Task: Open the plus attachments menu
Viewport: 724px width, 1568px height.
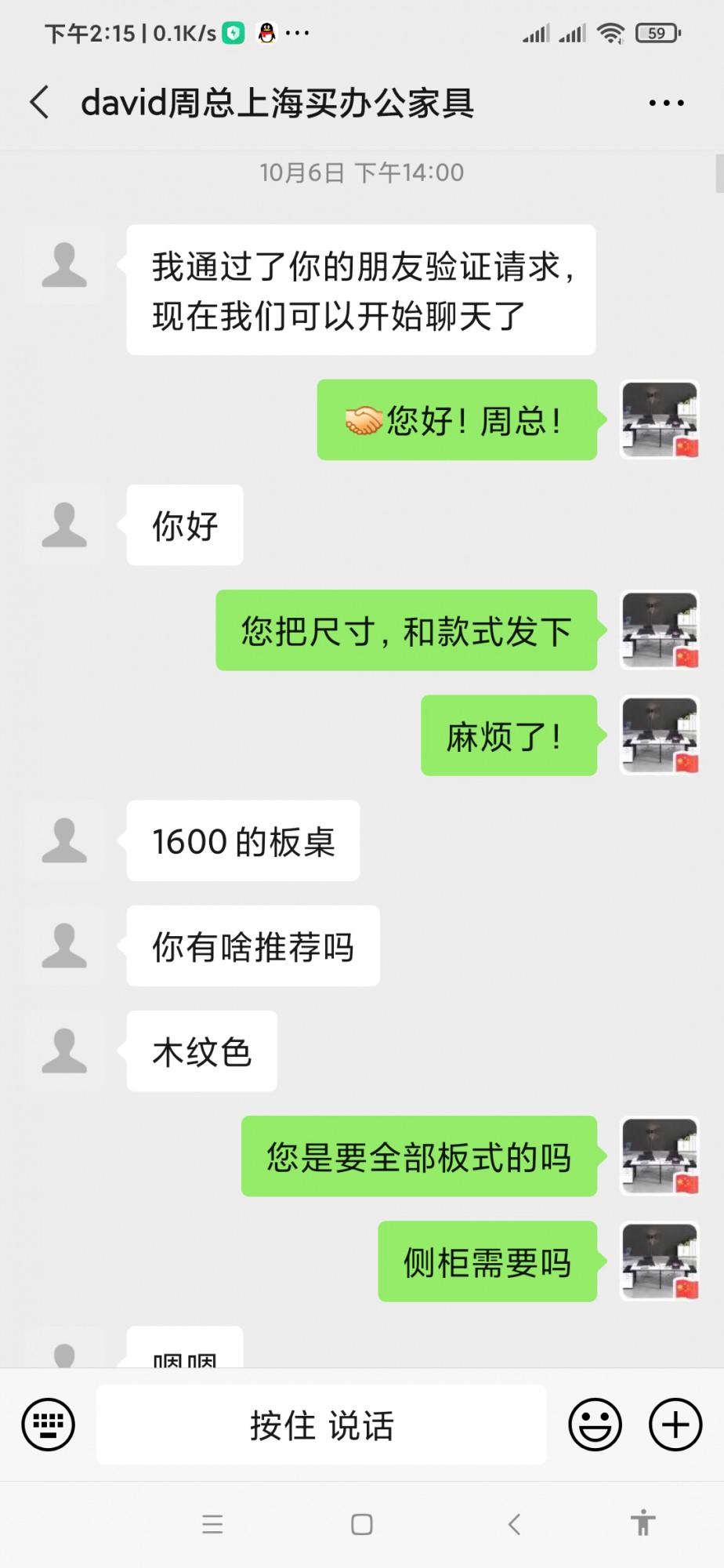Action: [675, 1424]
